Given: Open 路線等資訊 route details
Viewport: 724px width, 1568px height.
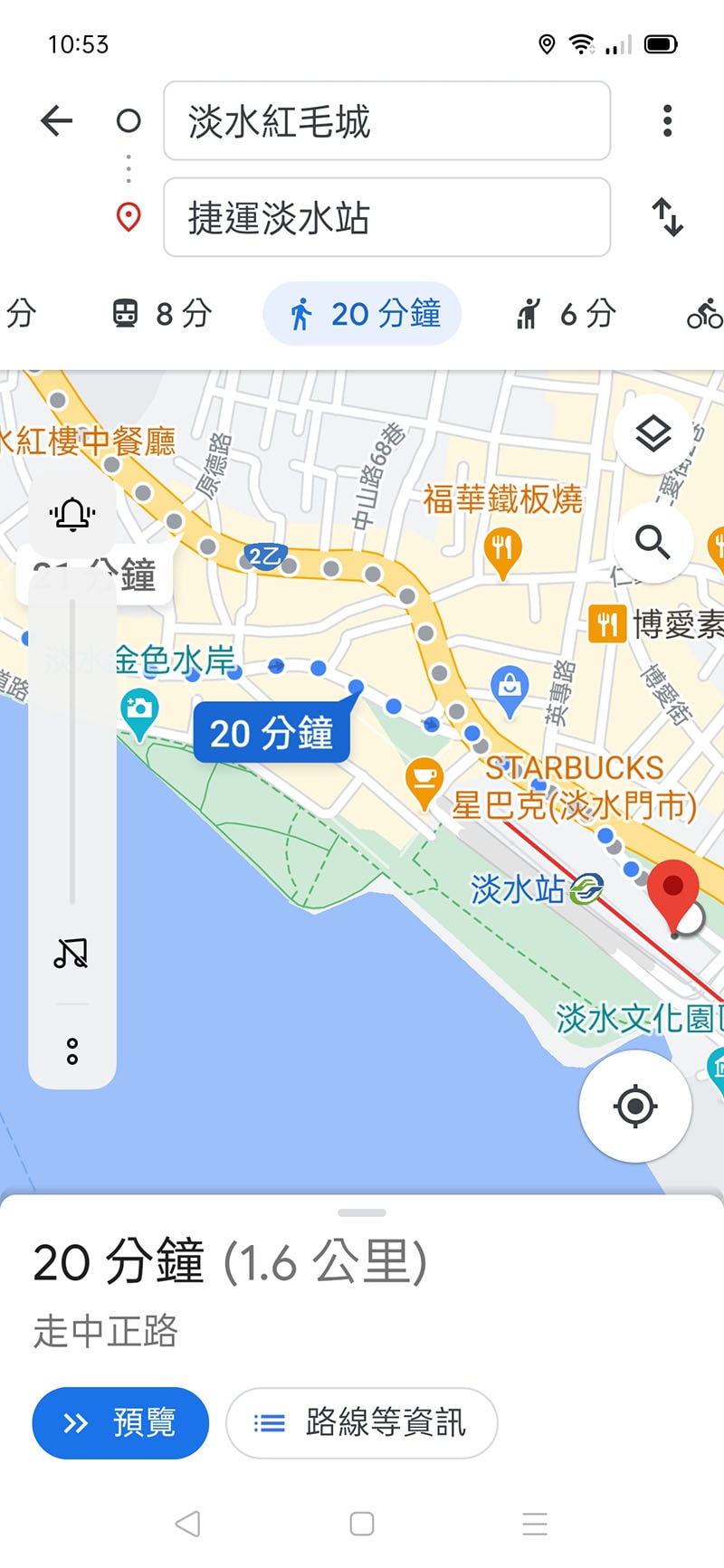Looking at the screenshot, I should tap(360, 1423).
